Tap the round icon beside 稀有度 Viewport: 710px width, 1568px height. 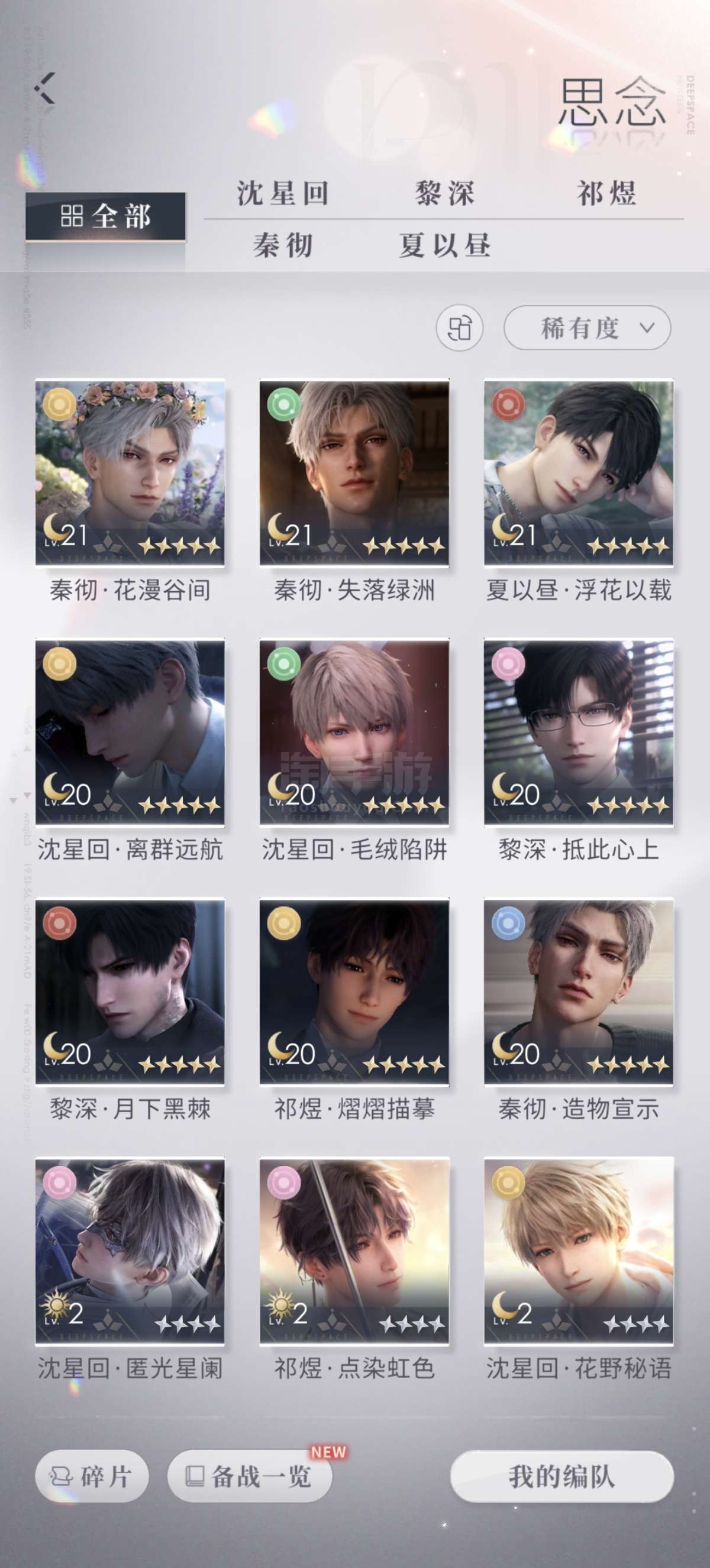pos(460,328)
